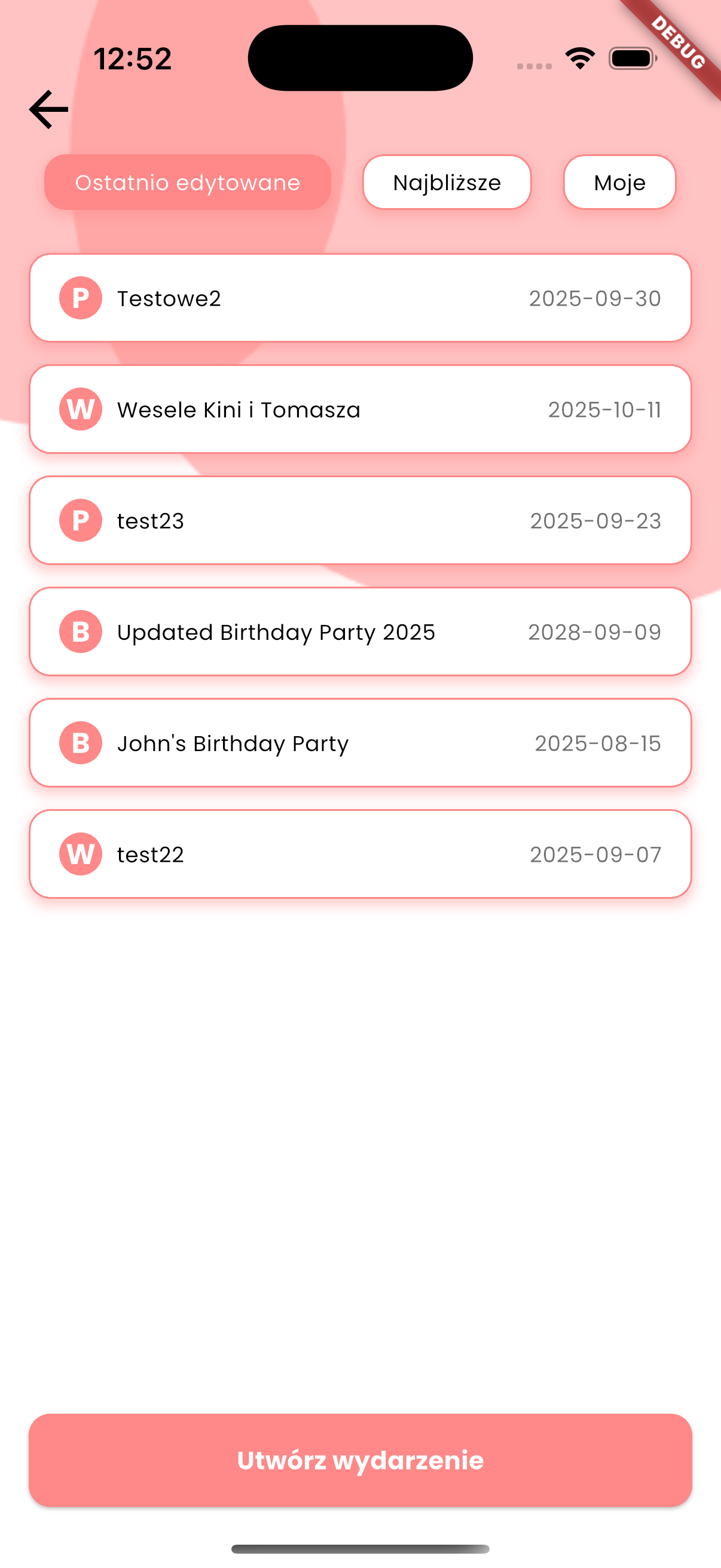Image resolution: width=721 pixels, height=1568 pixels.
Task: Tap the date 2025-09-07 on test22
Action: 595,854
